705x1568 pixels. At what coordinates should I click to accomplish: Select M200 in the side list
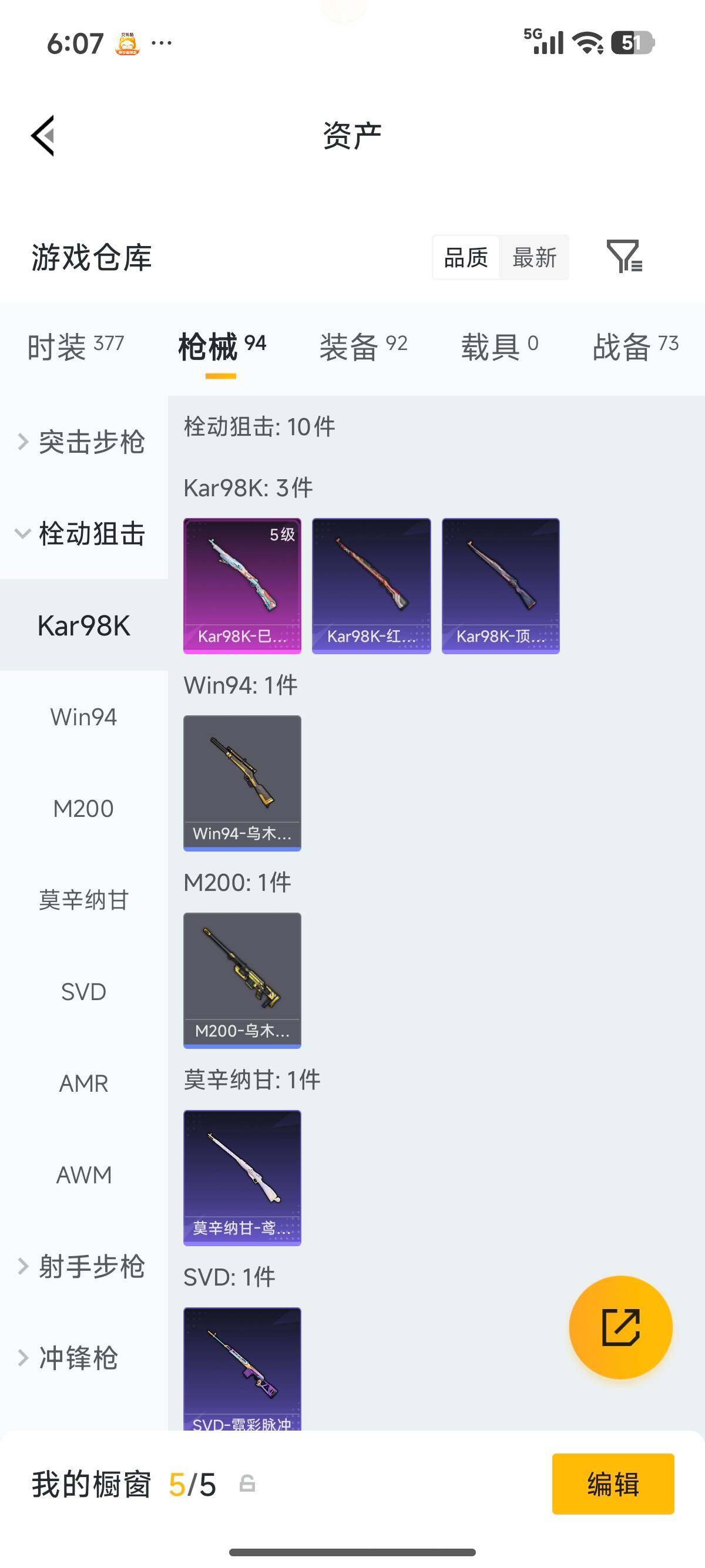coord(83,808)
